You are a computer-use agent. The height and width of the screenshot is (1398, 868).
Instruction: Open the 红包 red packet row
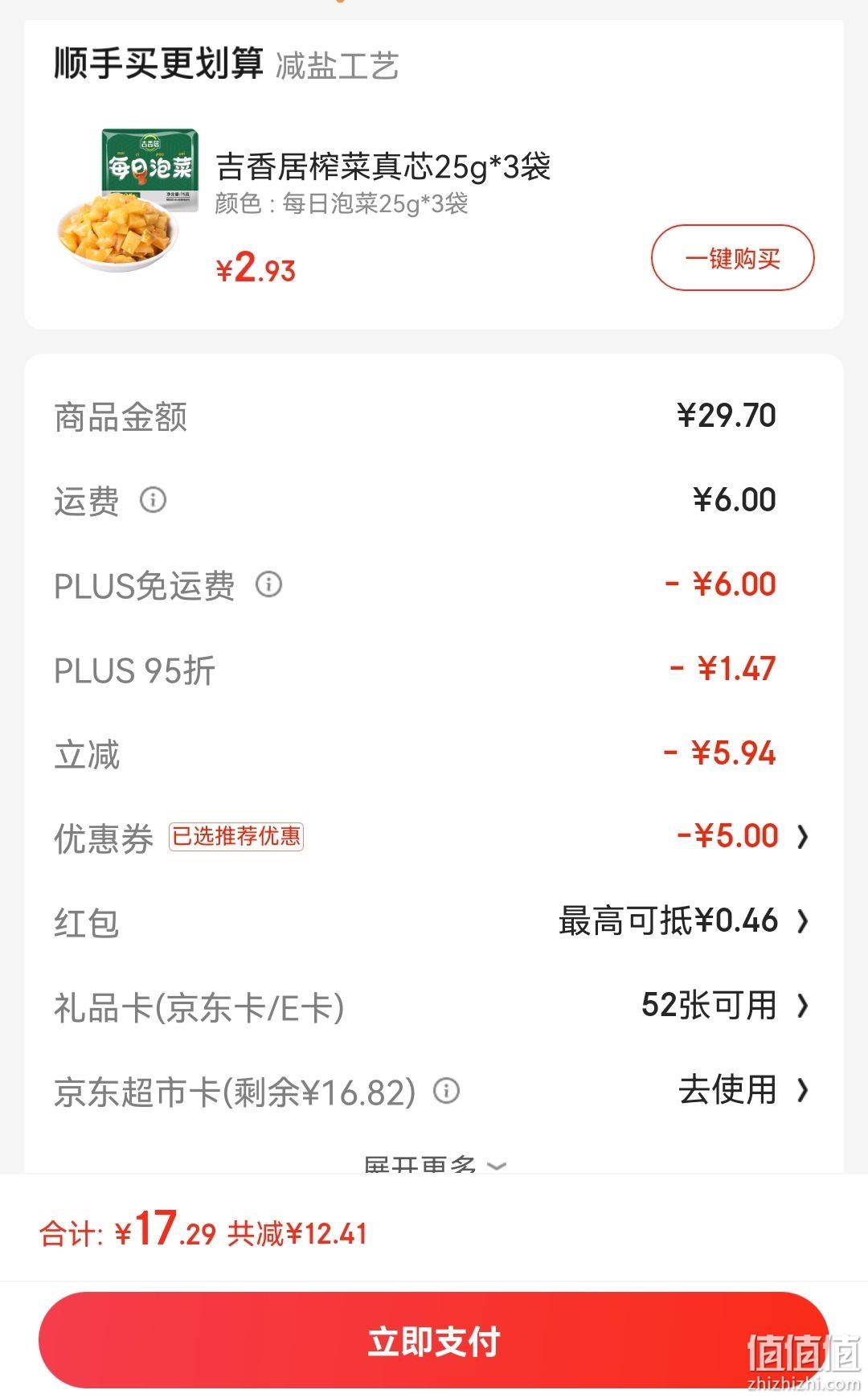434,921
